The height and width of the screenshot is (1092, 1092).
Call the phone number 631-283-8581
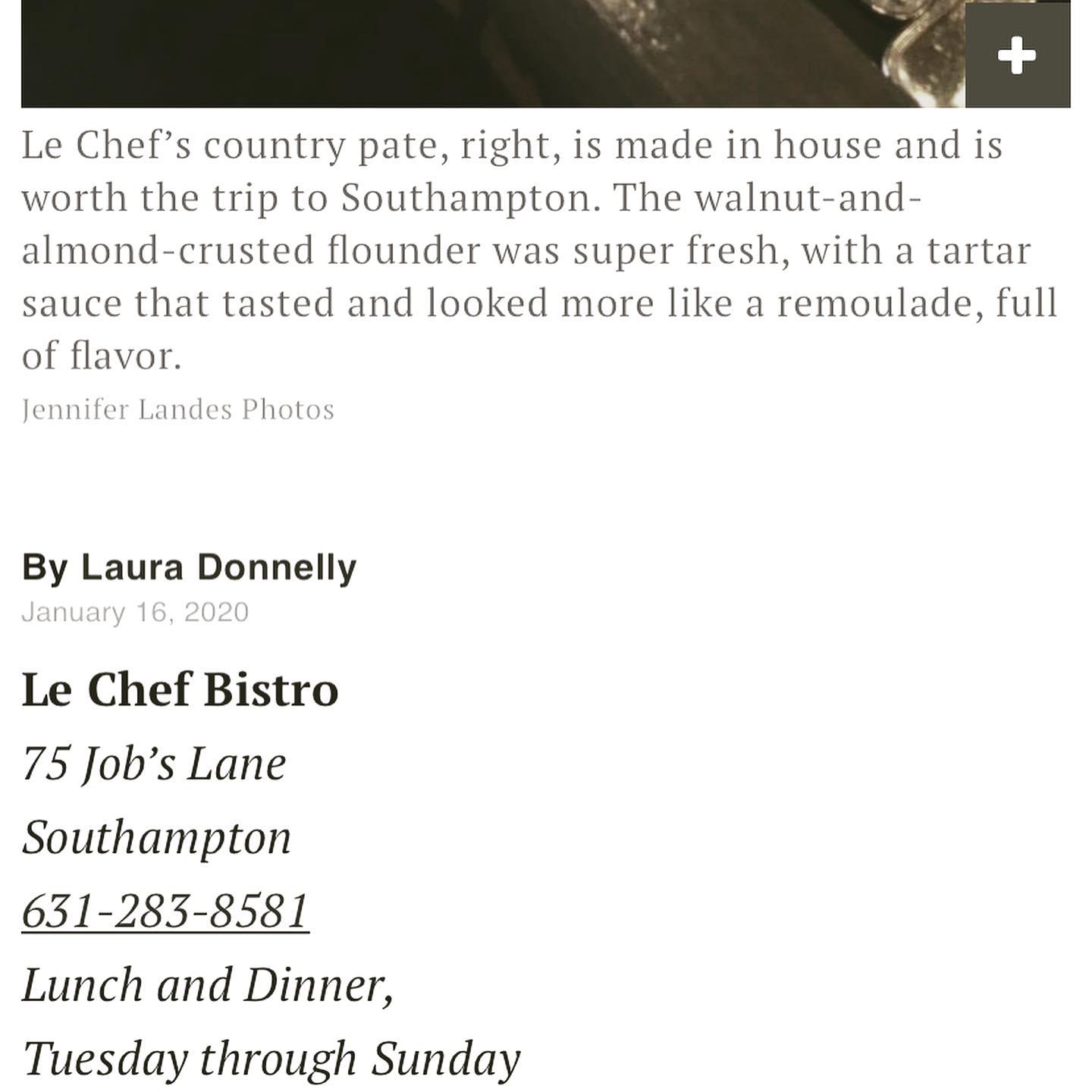[165, 912]
